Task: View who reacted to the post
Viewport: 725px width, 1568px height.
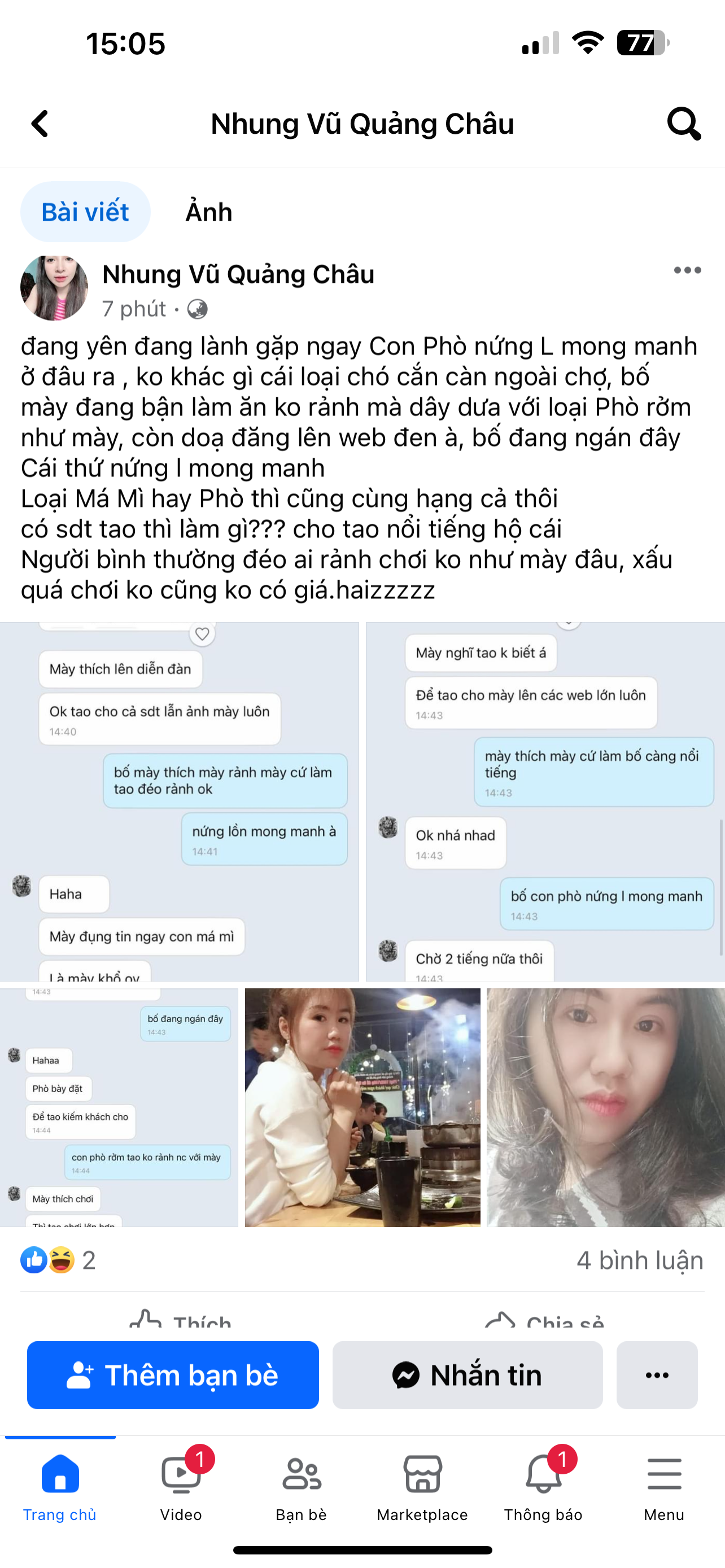Action: coord(58,1260)
